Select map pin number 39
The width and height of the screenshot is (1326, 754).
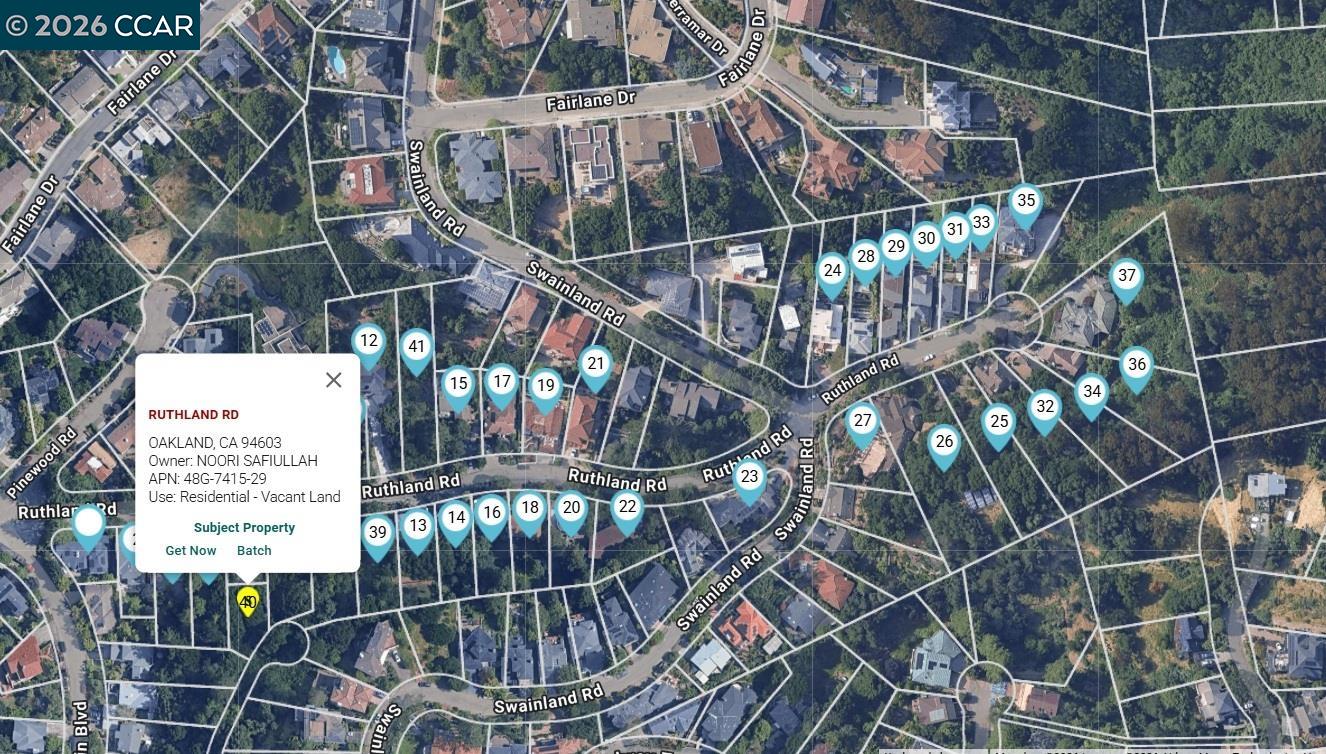coord(377,533)
